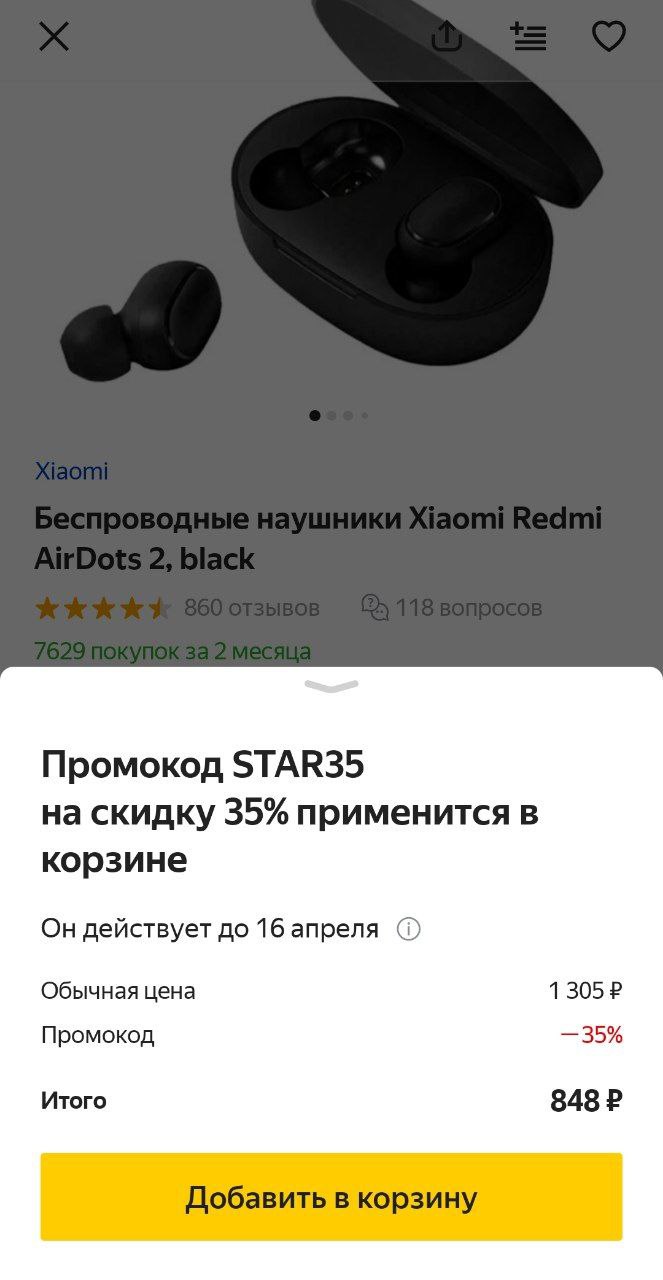Screen dimensions: 663x1280
Task: Add AirDots 2 to favorites
Action: 608,37
